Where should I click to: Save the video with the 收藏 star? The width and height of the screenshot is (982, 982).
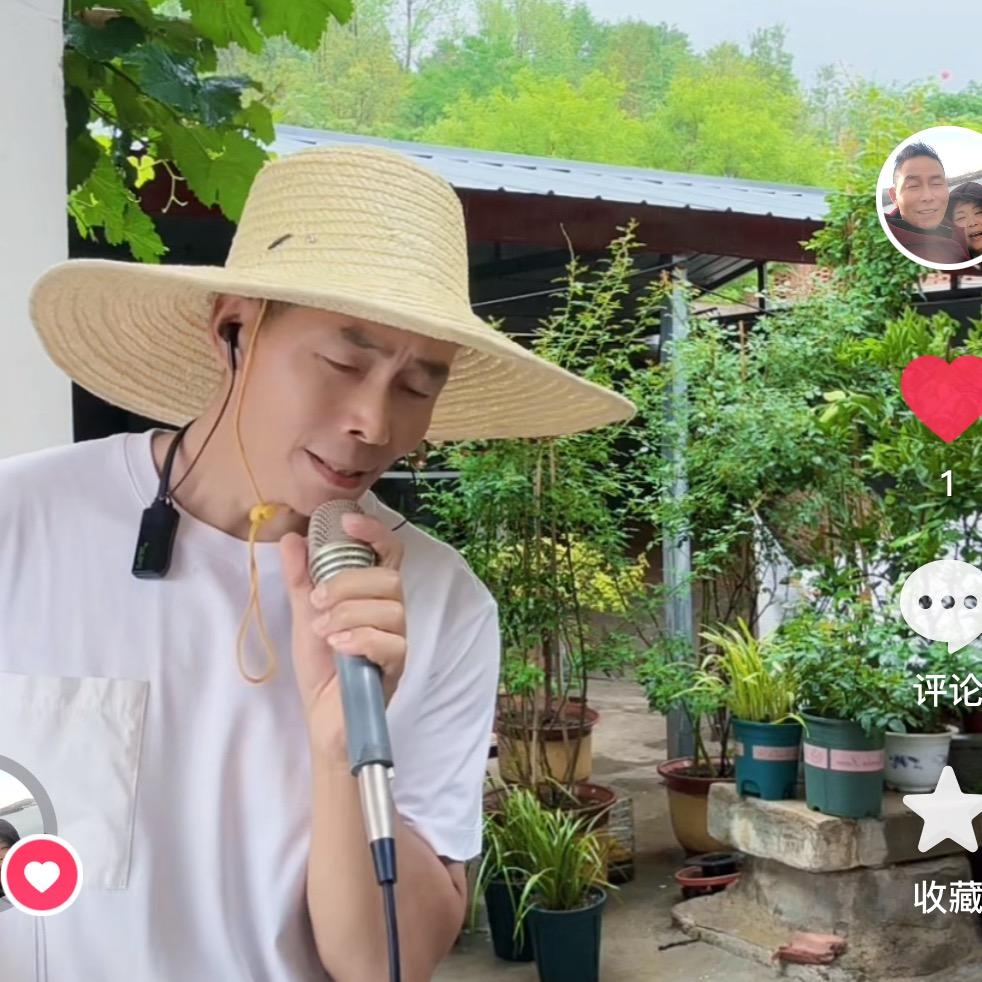pyautogui.click(x=943, y=810)
